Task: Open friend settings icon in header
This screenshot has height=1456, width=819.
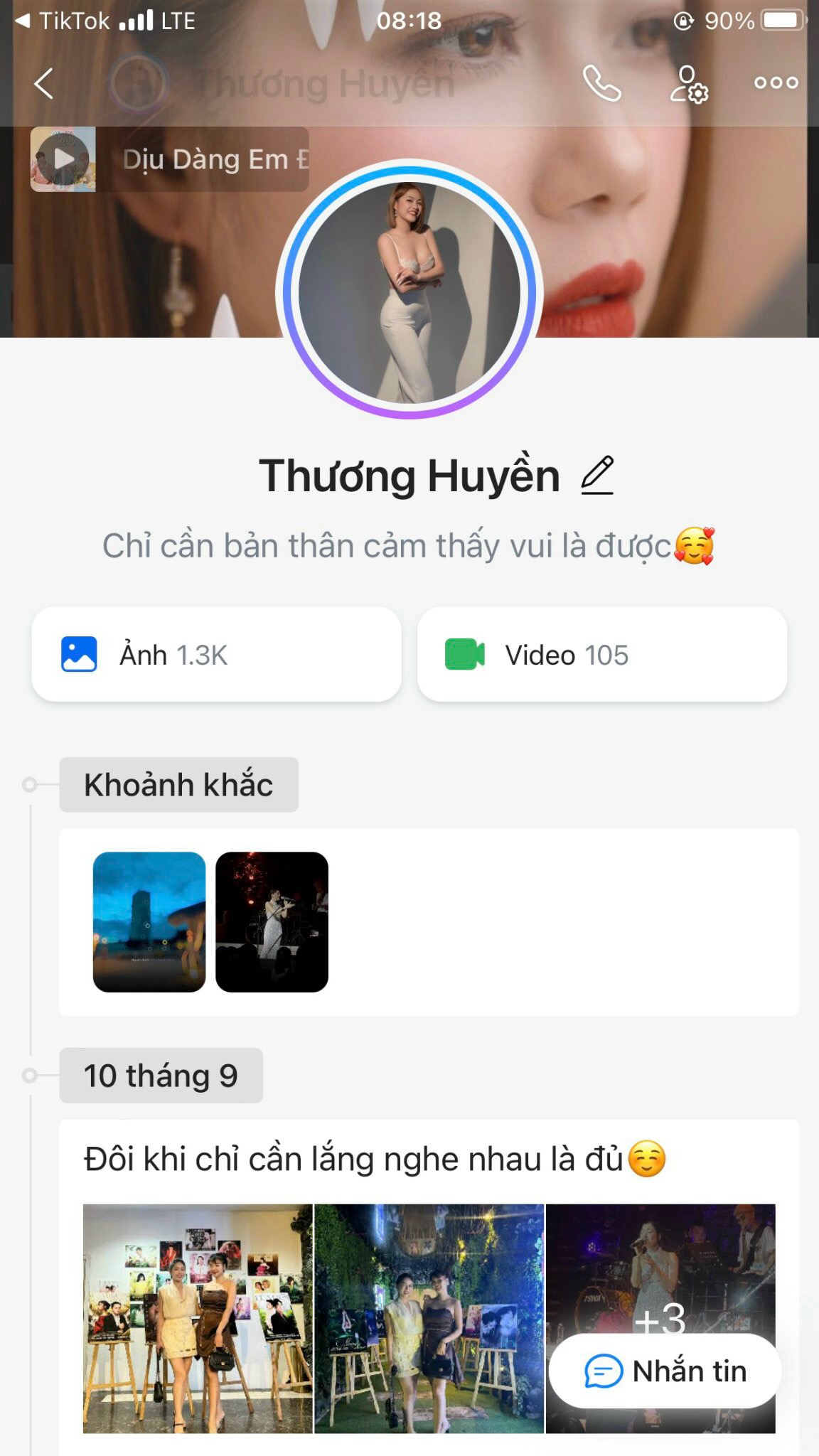Action: click(688, 84)
